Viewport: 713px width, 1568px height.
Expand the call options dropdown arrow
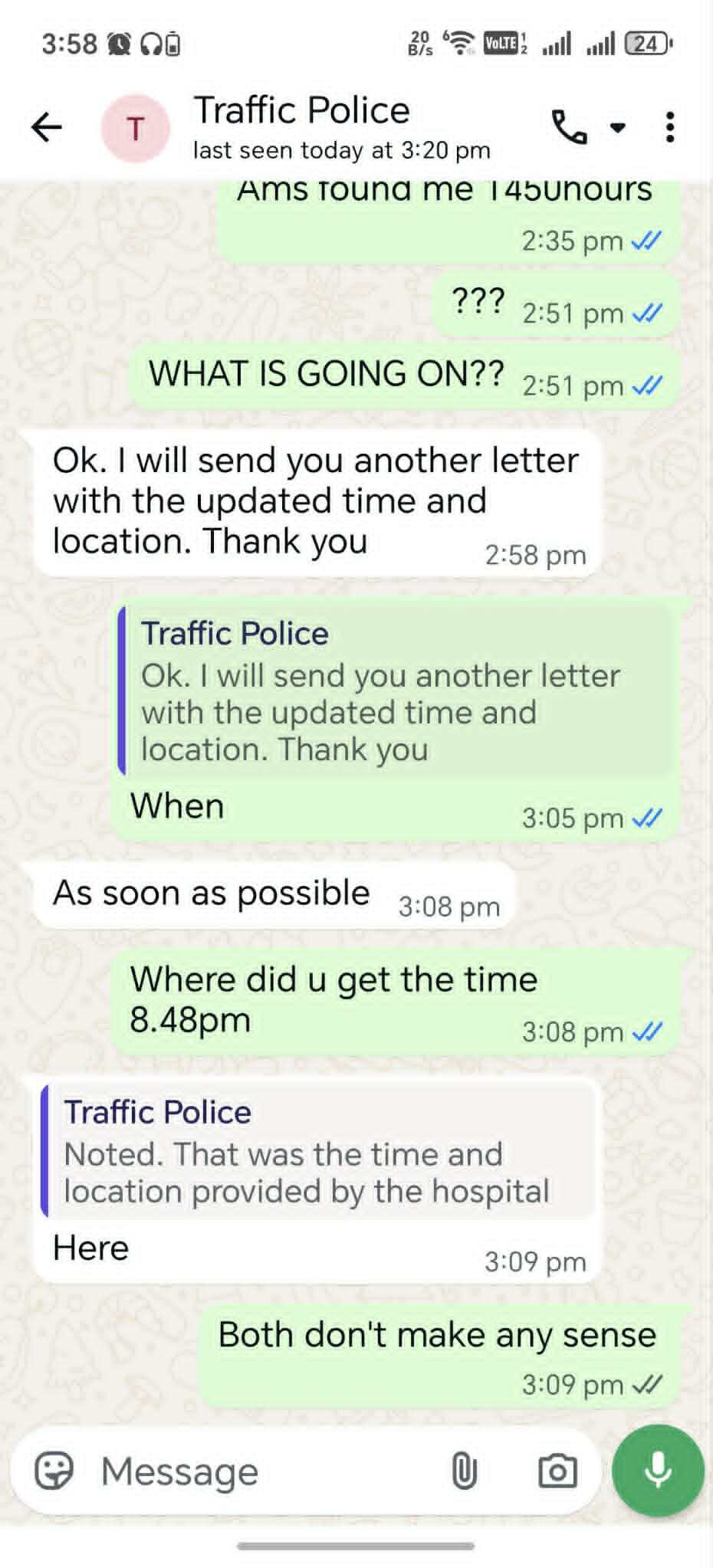coord(618,127)
